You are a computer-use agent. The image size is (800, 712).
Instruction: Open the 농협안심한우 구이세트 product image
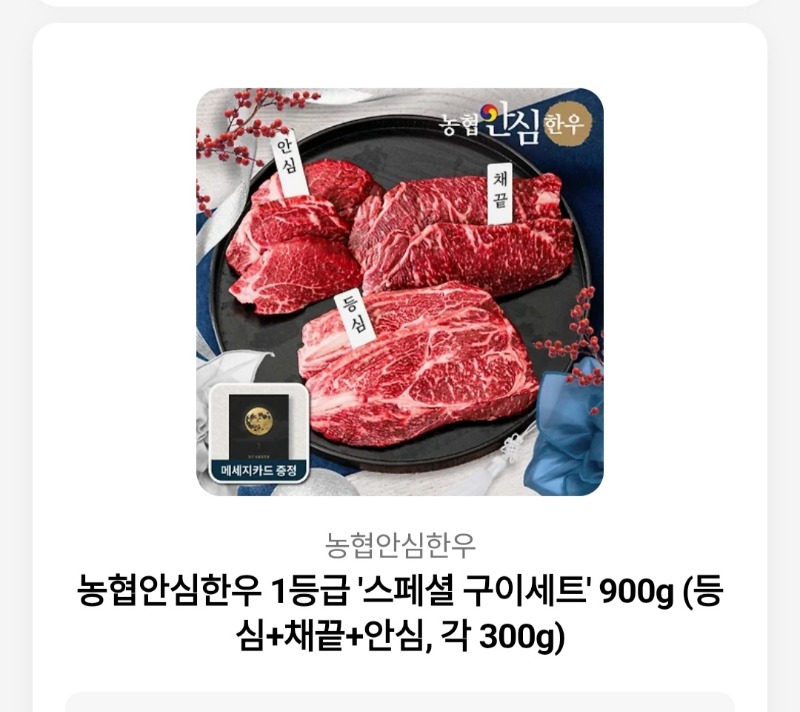click(x=399, y=292)
